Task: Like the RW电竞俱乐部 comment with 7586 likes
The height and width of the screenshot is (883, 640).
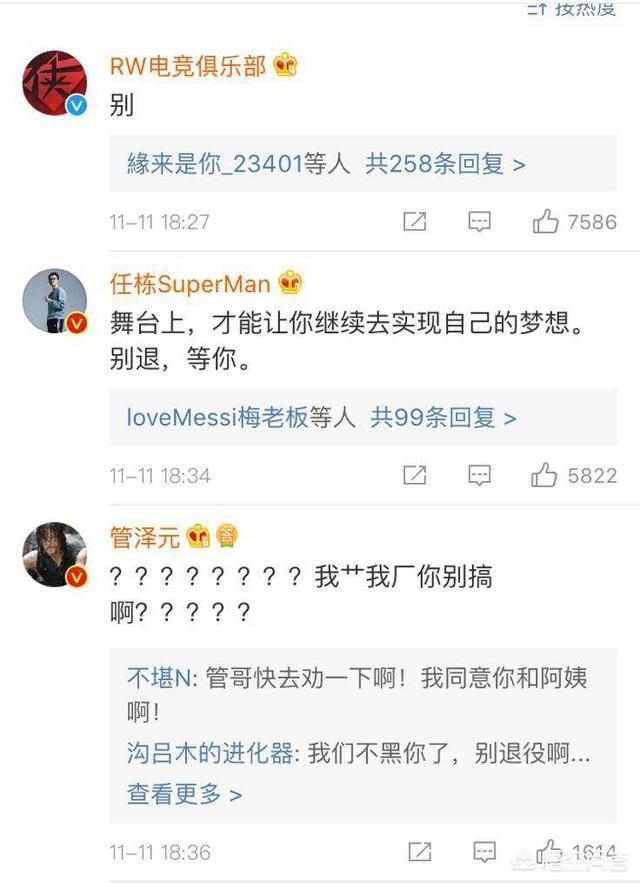Action: point(545,222)
